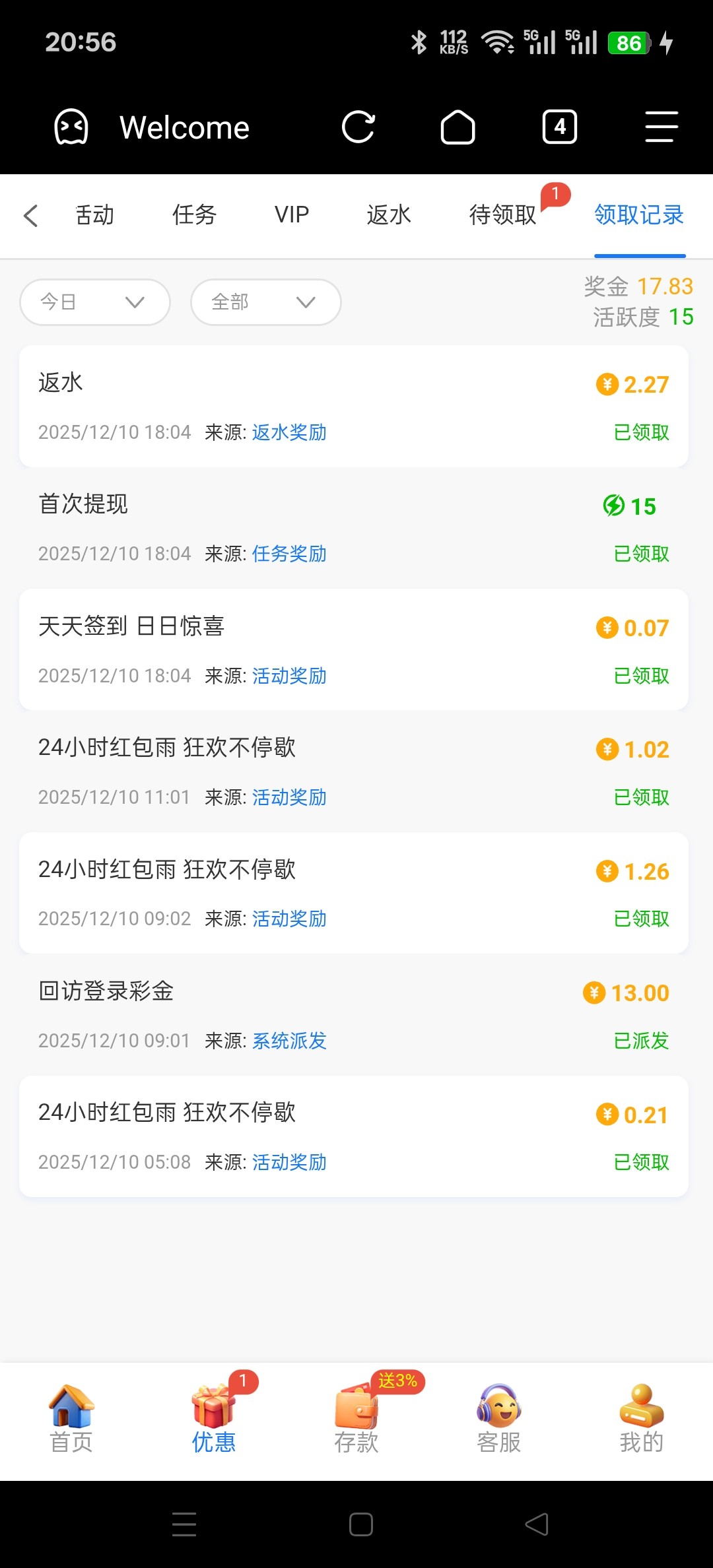The image size is (713, 1568).
Task: Select the 任务 tab
Action: tap(194, 215)
